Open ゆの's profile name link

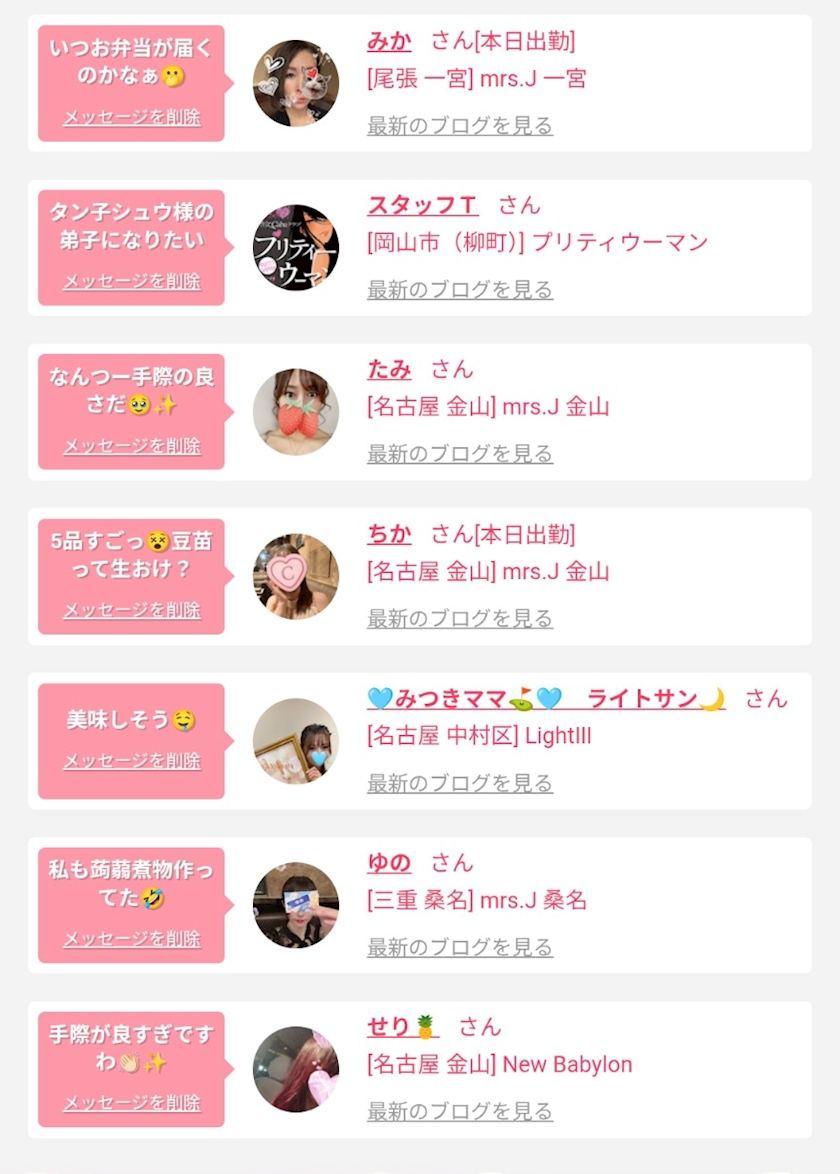(x=389, y=863)
